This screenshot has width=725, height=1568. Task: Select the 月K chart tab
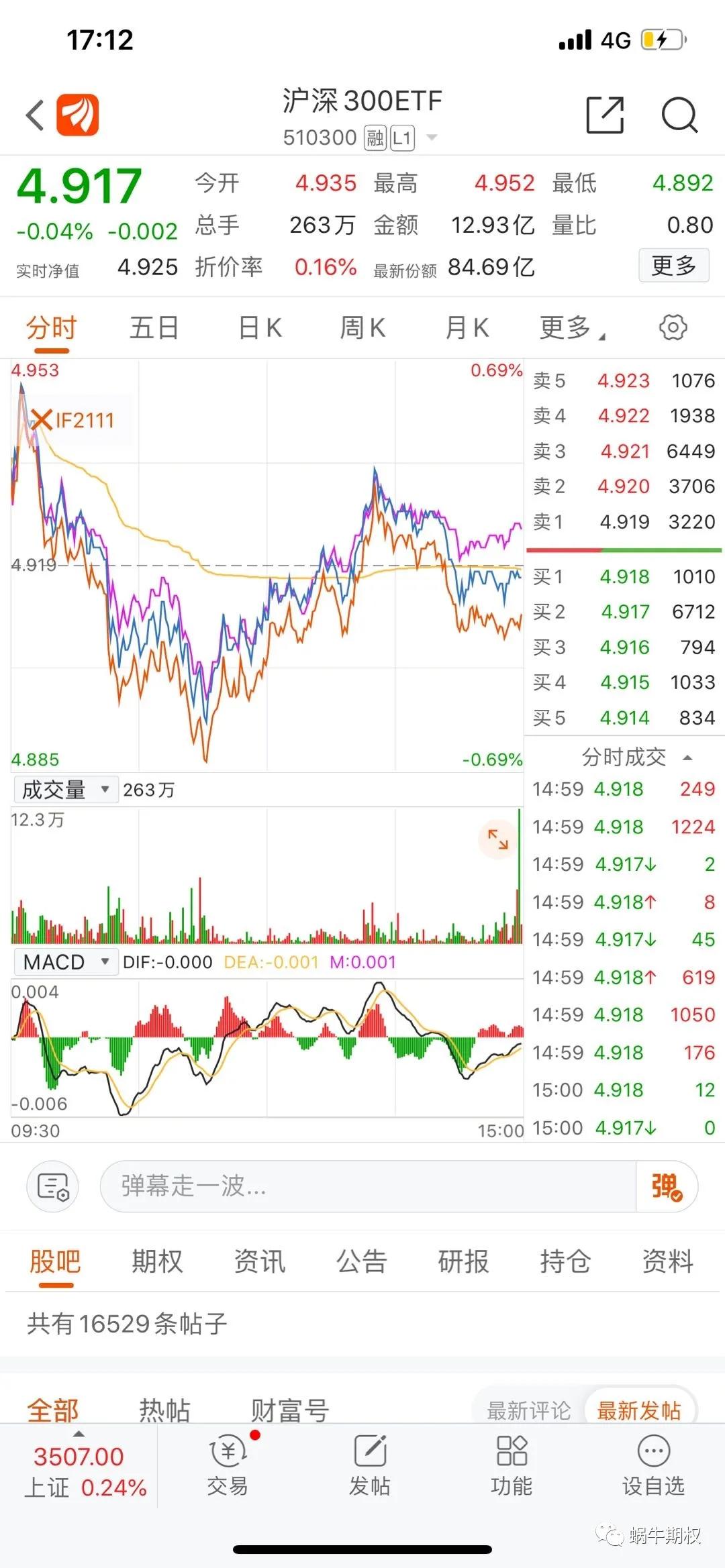tap(467, 328)
